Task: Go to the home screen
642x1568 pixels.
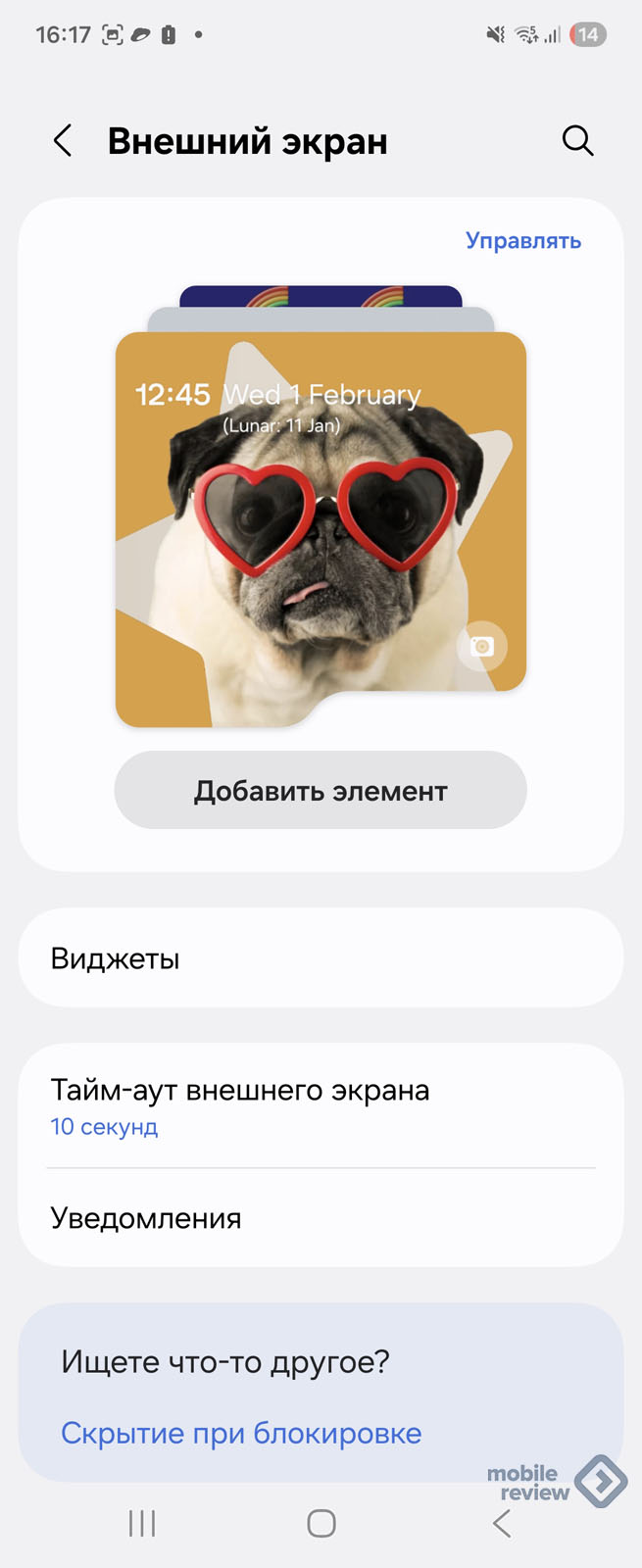Action: (321, 1523)
